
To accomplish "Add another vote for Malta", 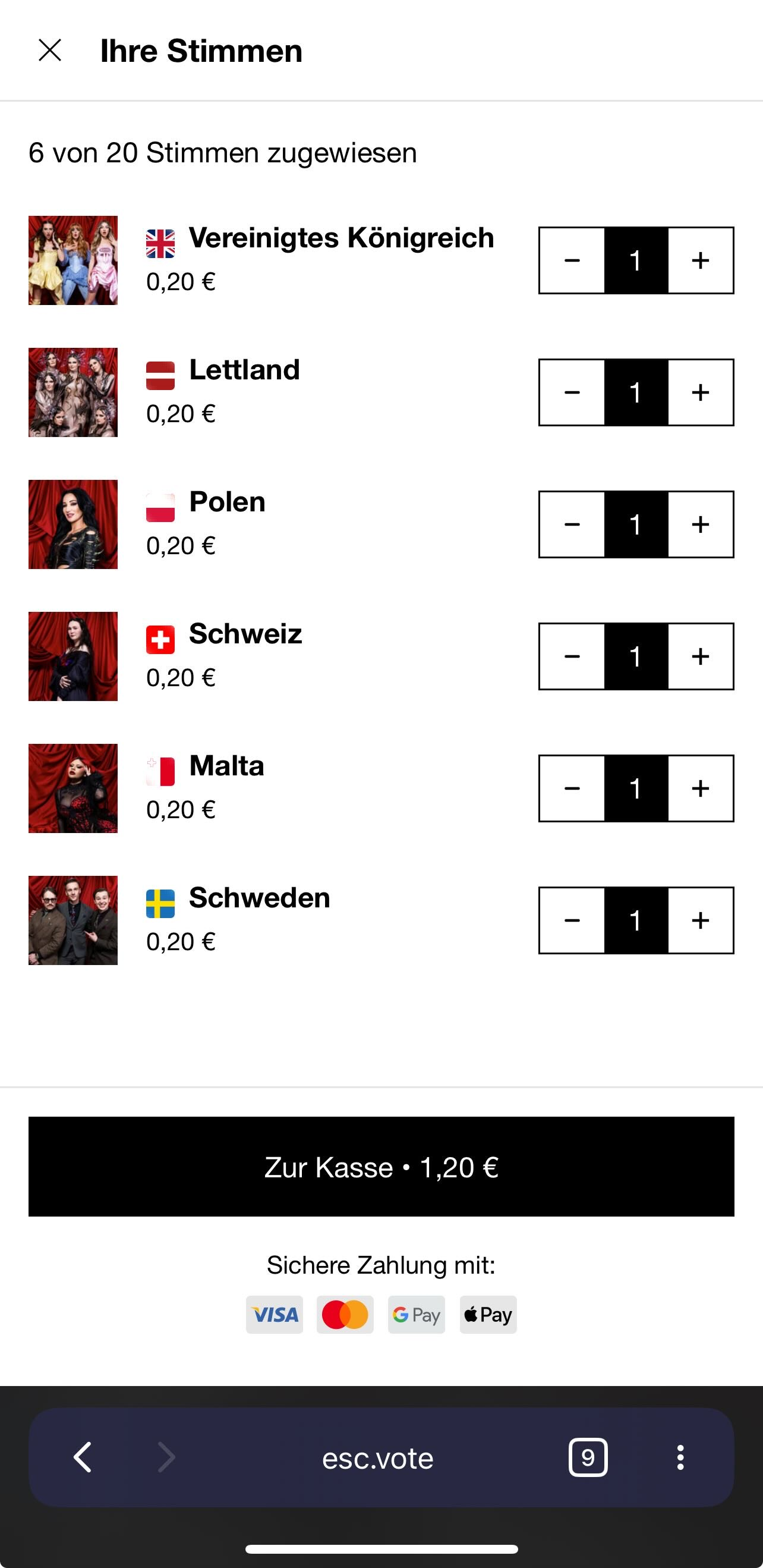I will pos(701,788).
